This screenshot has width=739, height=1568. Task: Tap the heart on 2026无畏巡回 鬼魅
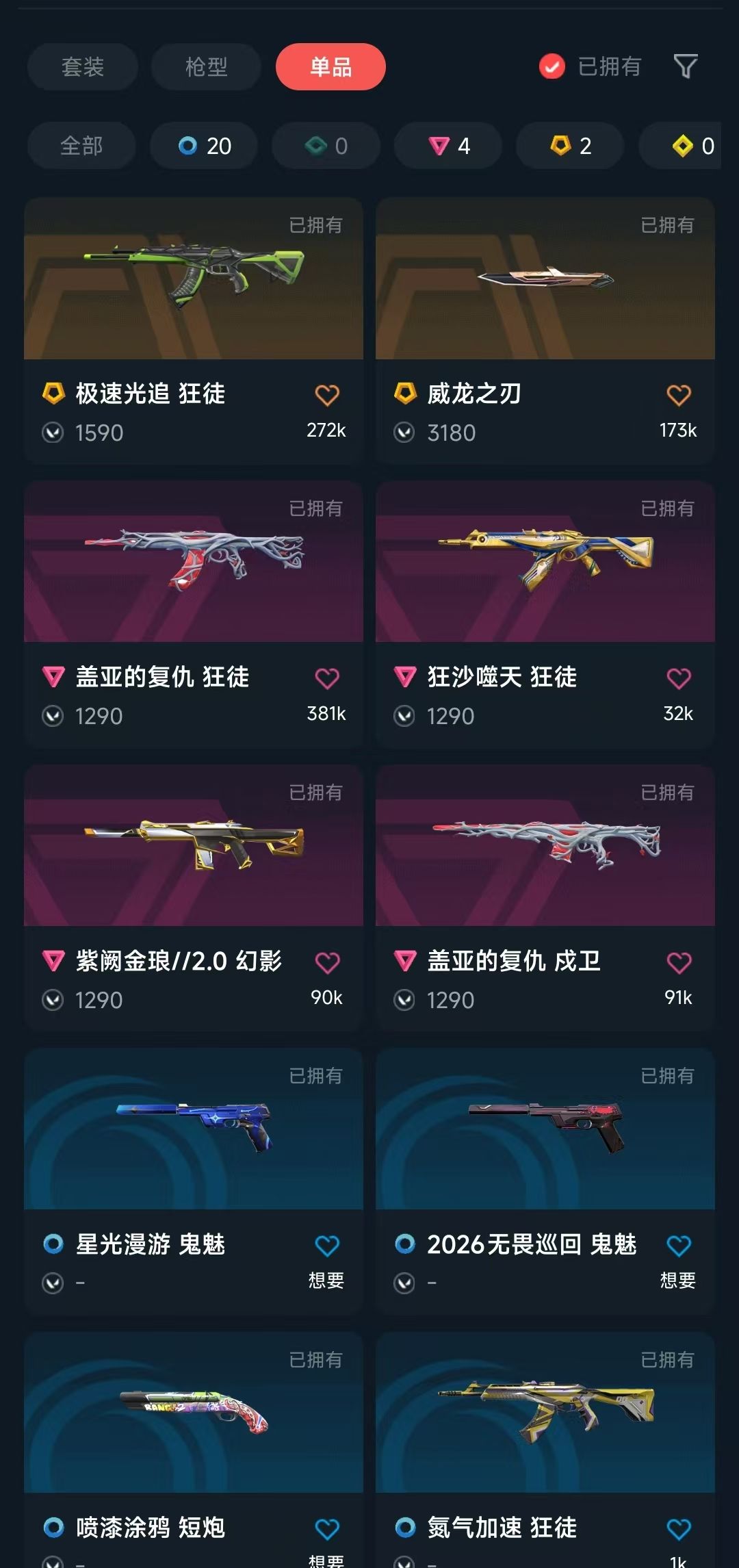coord(679,1246)
